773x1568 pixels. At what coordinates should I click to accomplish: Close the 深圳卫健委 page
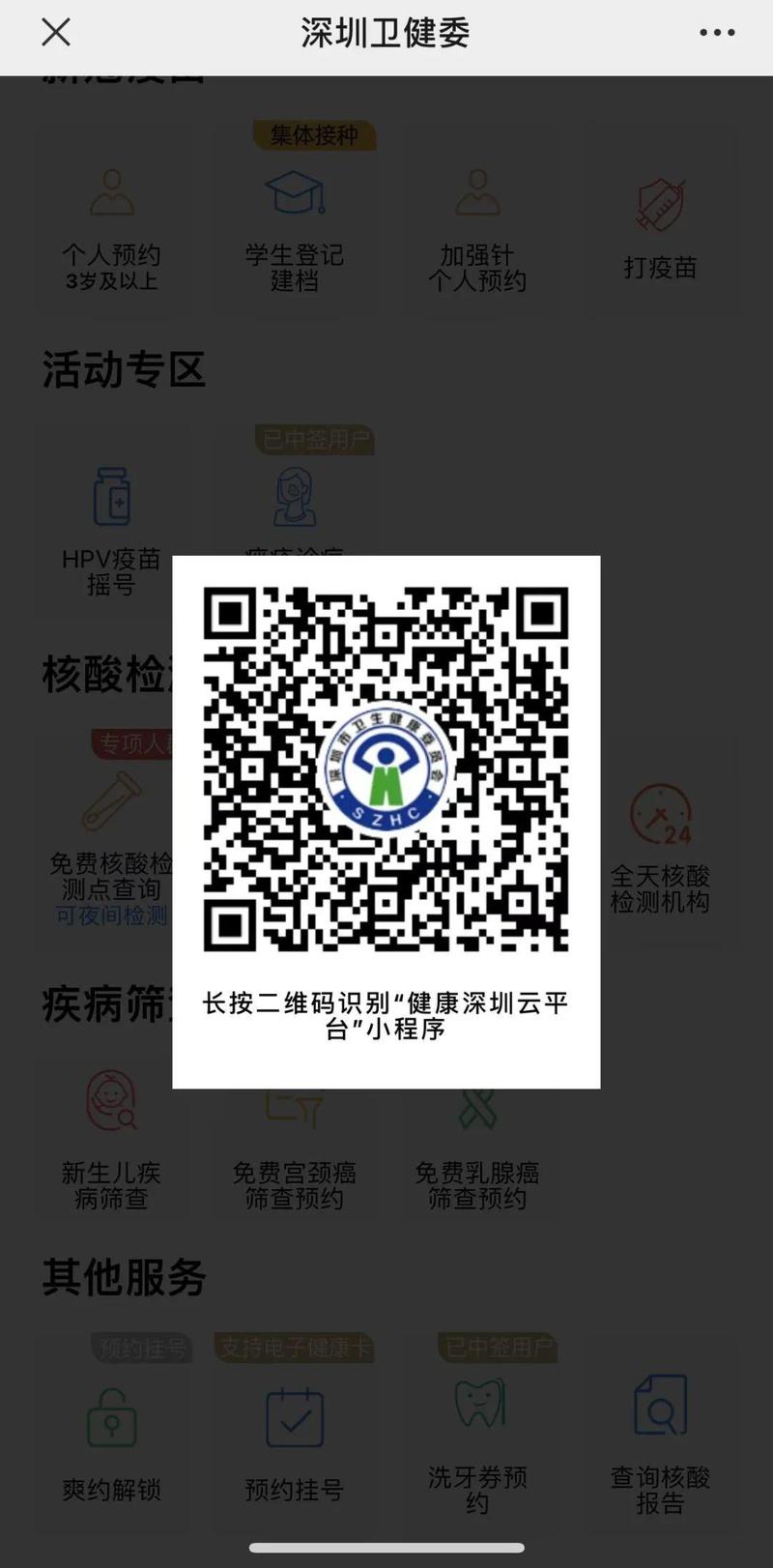pos(56,33)
